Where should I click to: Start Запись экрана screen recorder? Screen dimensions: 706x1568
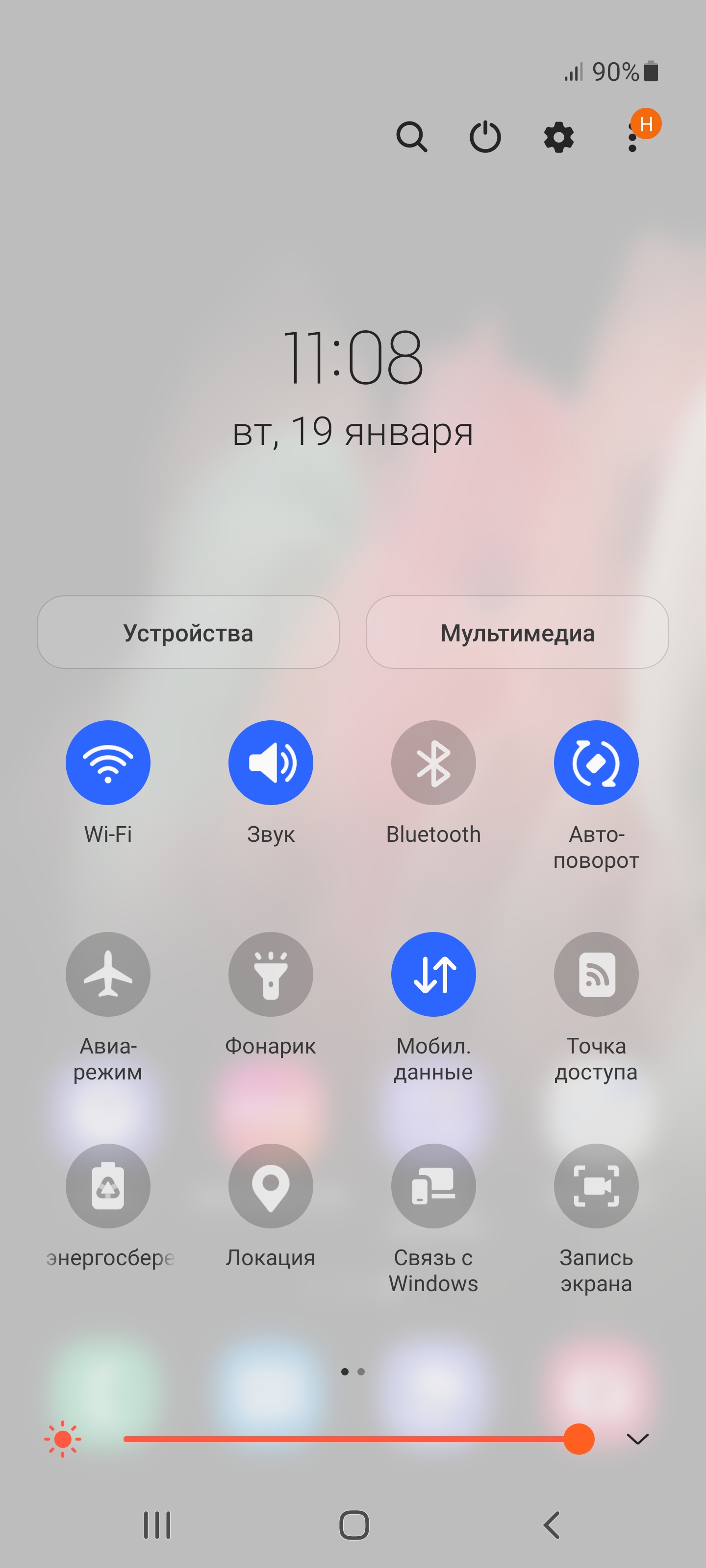tap(596, 1186)
